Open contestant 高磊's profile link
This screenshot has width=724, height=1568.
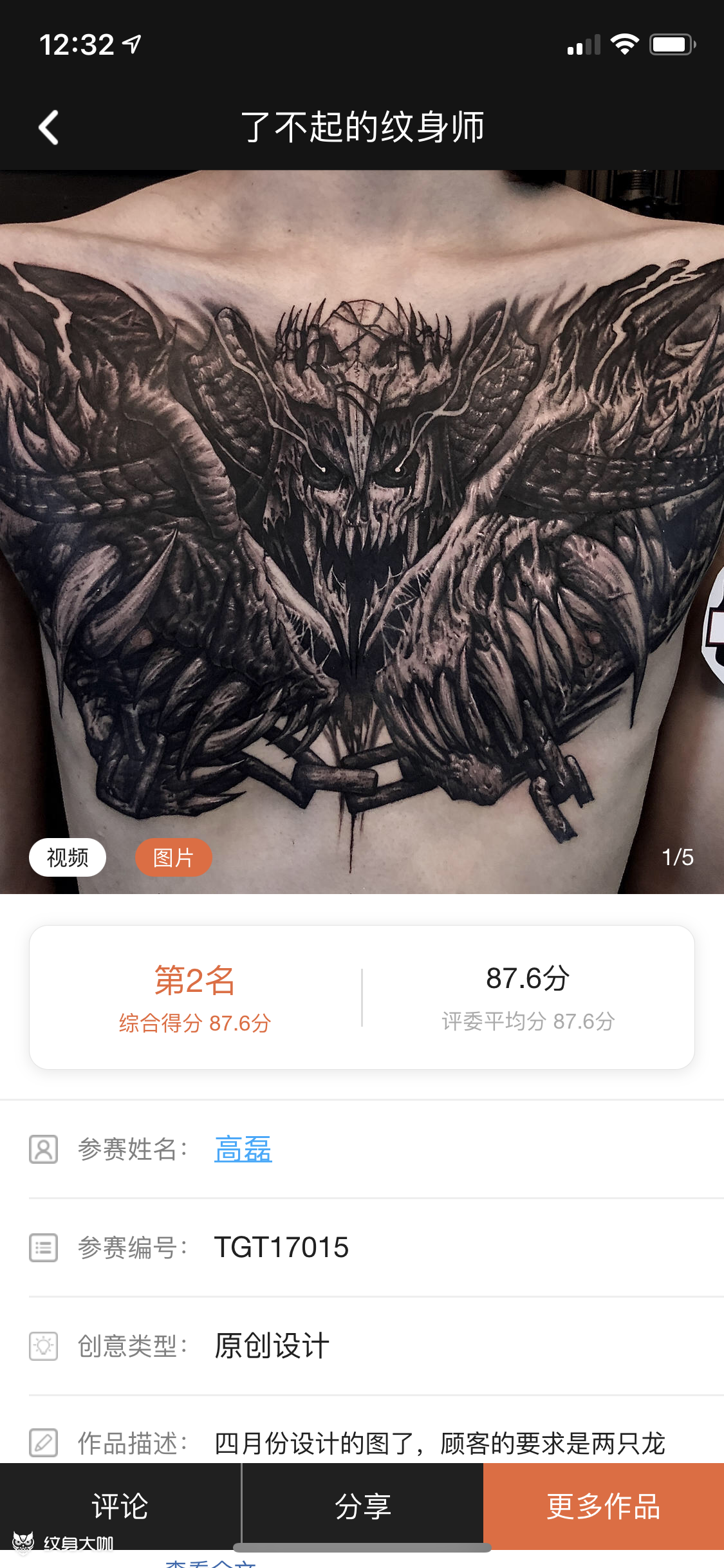pyautogui.click(x=243, y=1150)
